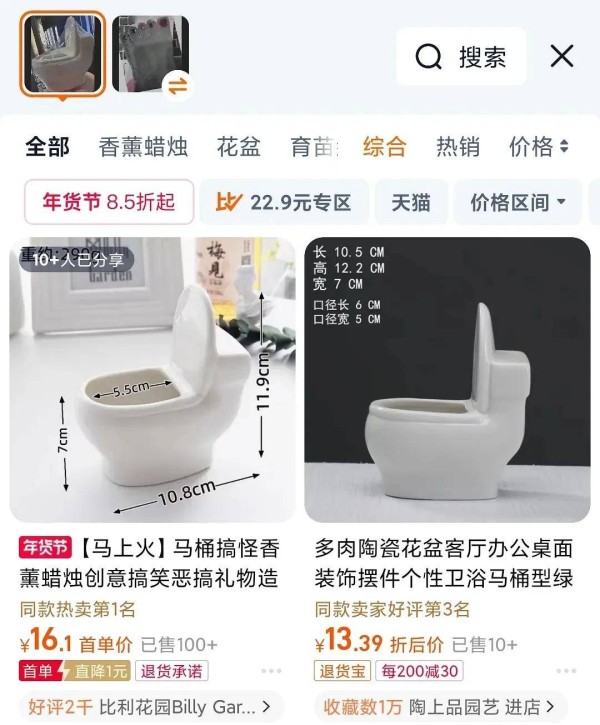Sort results by 热销
The image size is (600, 725).
[458, 147]
